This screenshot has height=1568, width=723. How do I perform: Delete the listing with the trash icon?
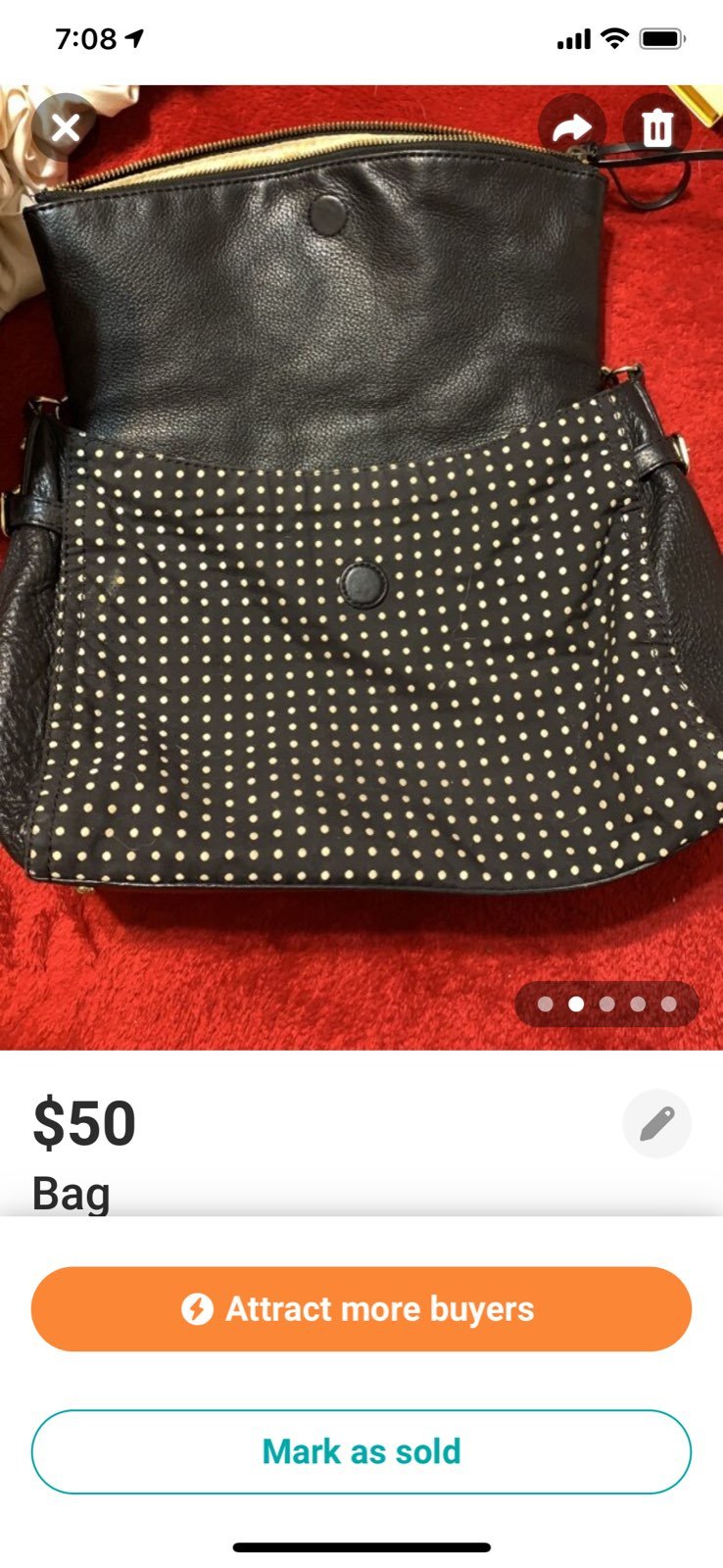657,127
